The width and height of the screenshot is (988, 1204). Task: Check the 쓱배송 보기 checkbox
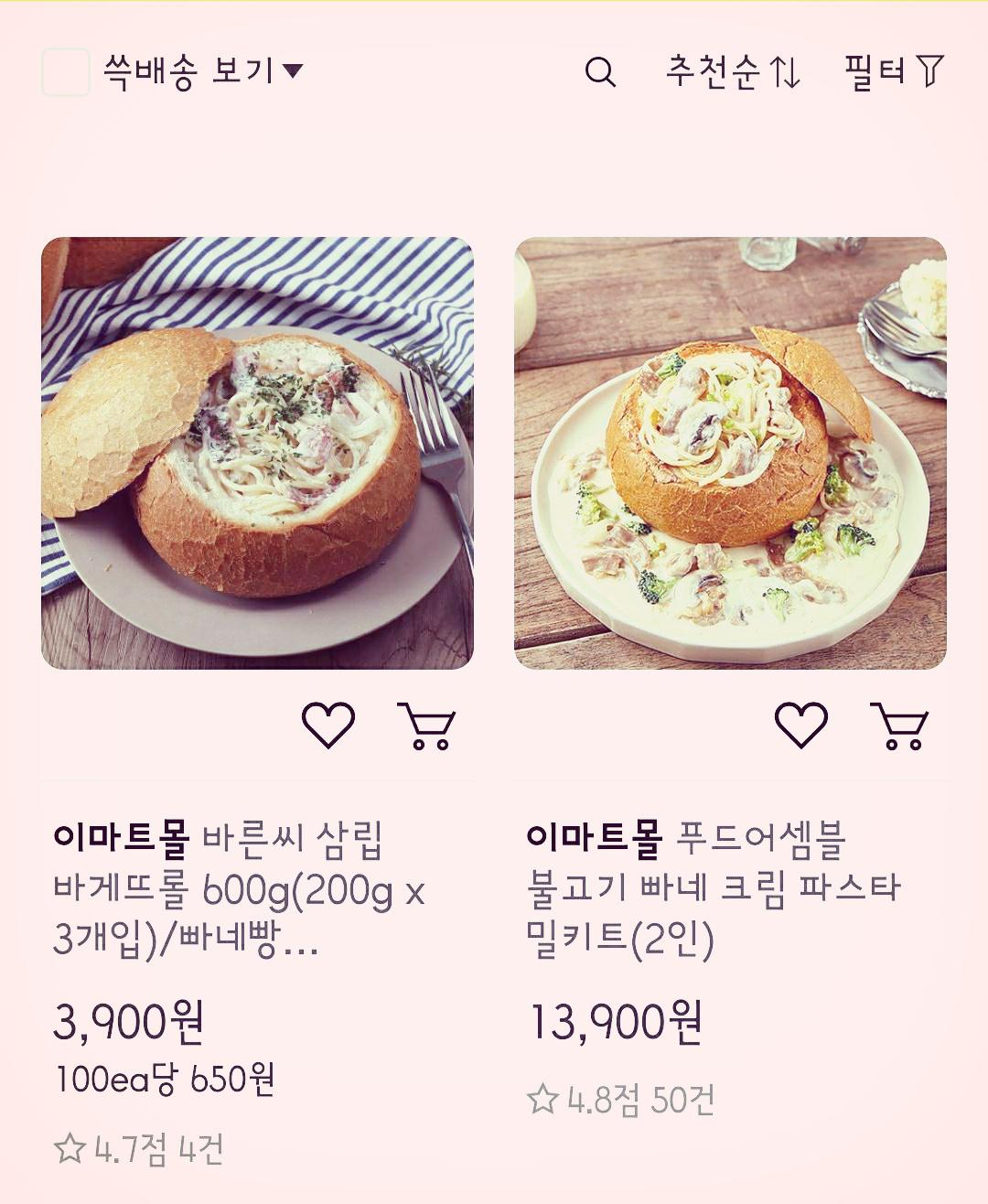pos(65,72)
